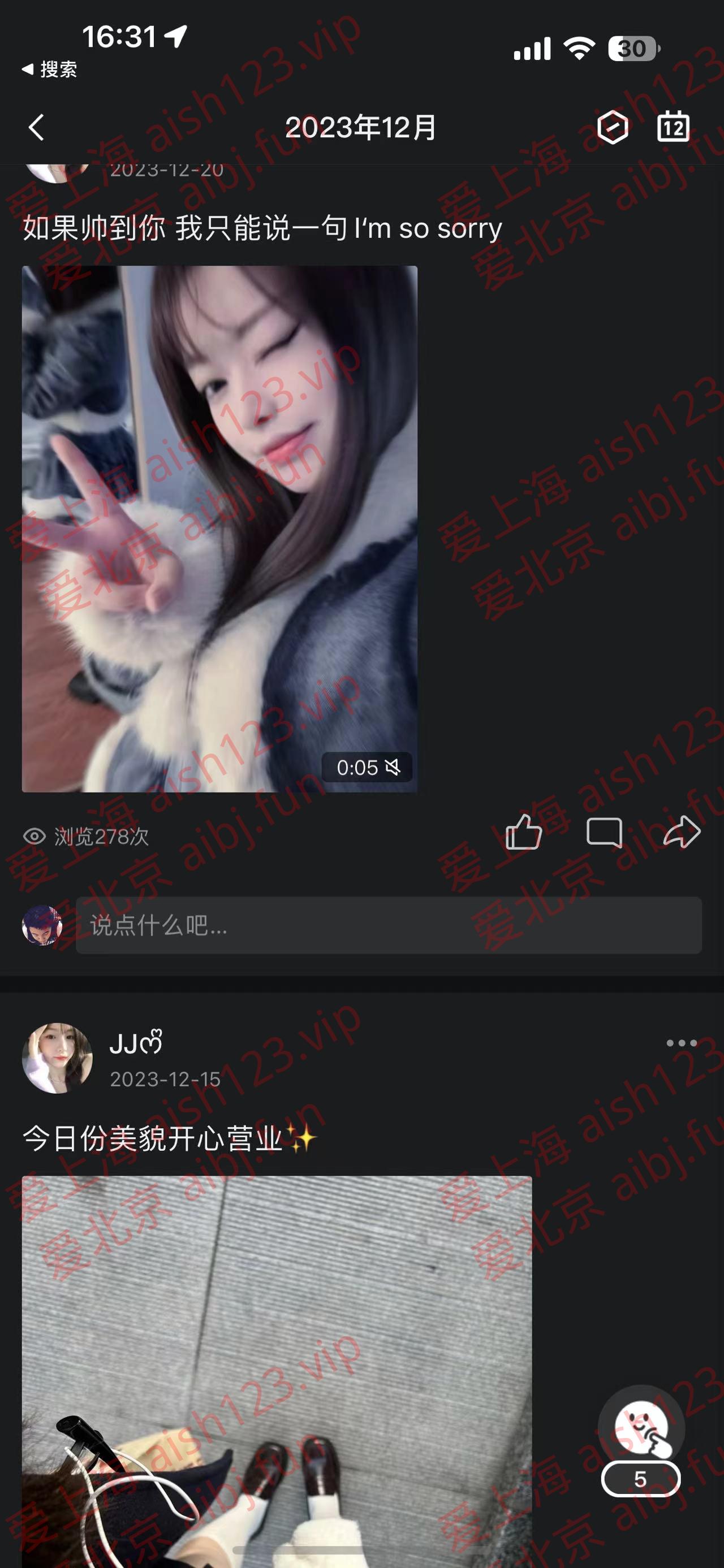Screen dimensions: 724x1568
Task: Go back using the top-left arrow
Action: (37, 127)
